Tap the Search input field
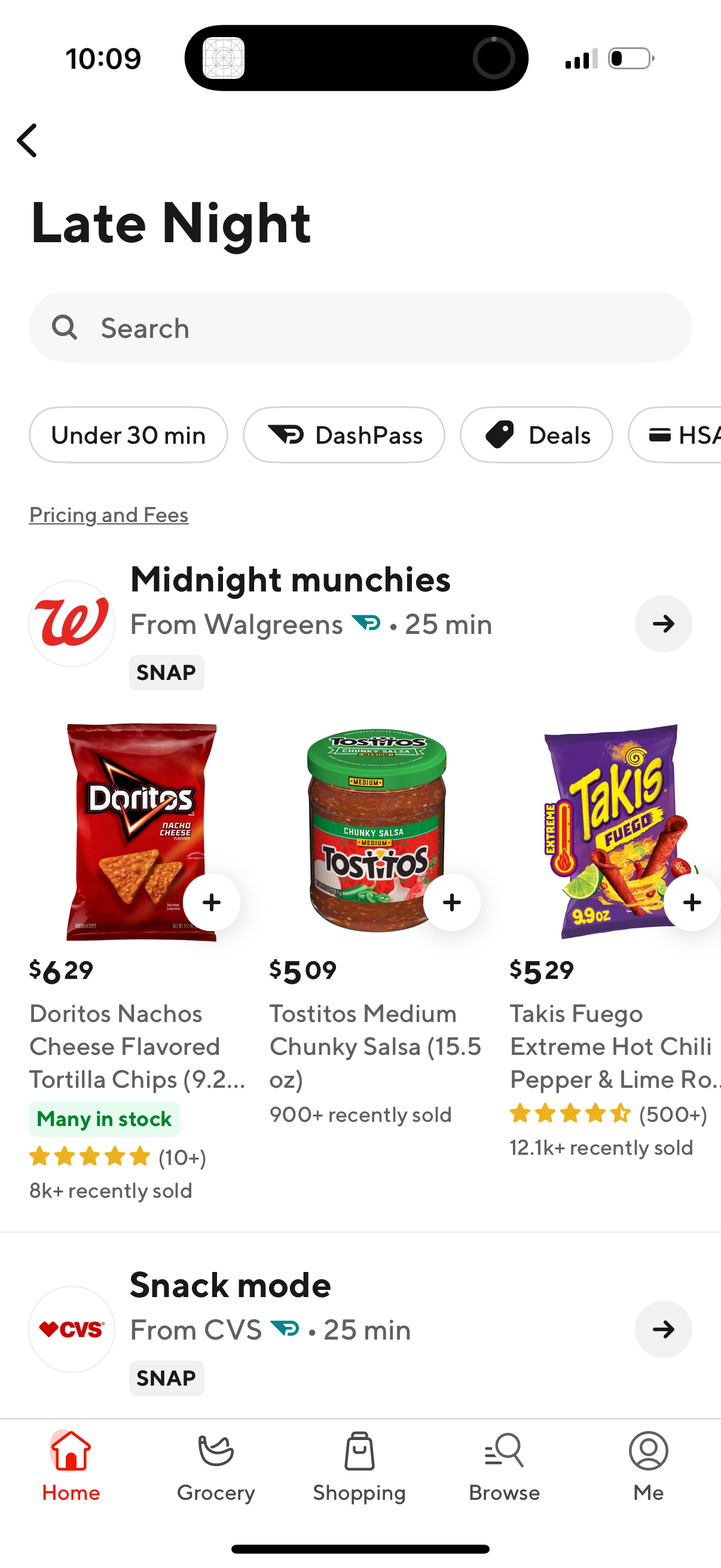The image size is (721, 1568). 360,327
